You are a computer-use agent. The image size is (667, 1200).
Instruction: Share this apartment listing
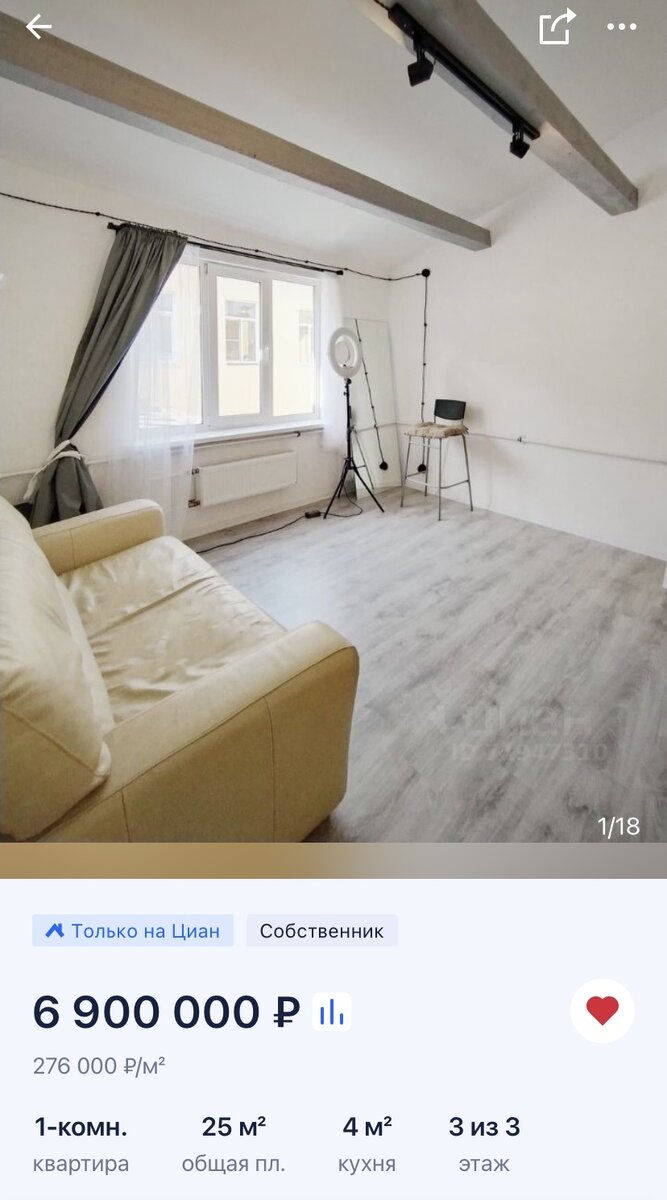pos(557,27)
